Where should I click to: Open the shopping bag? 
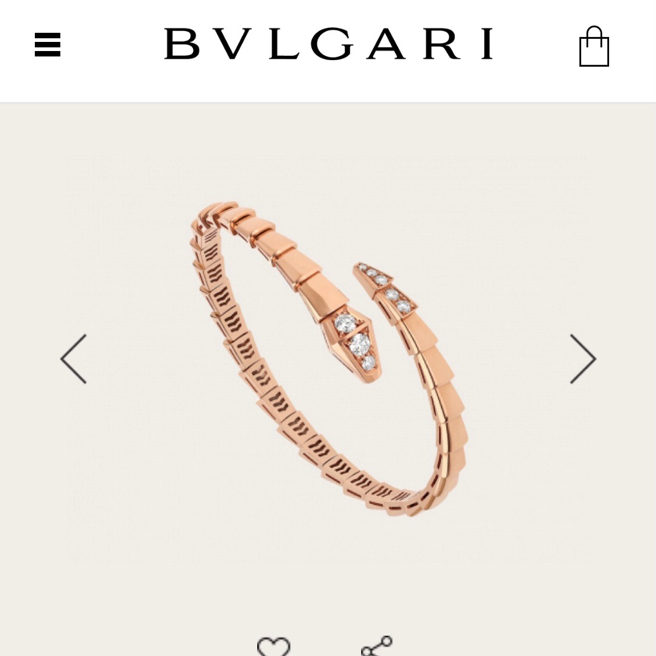coord(593,47)
